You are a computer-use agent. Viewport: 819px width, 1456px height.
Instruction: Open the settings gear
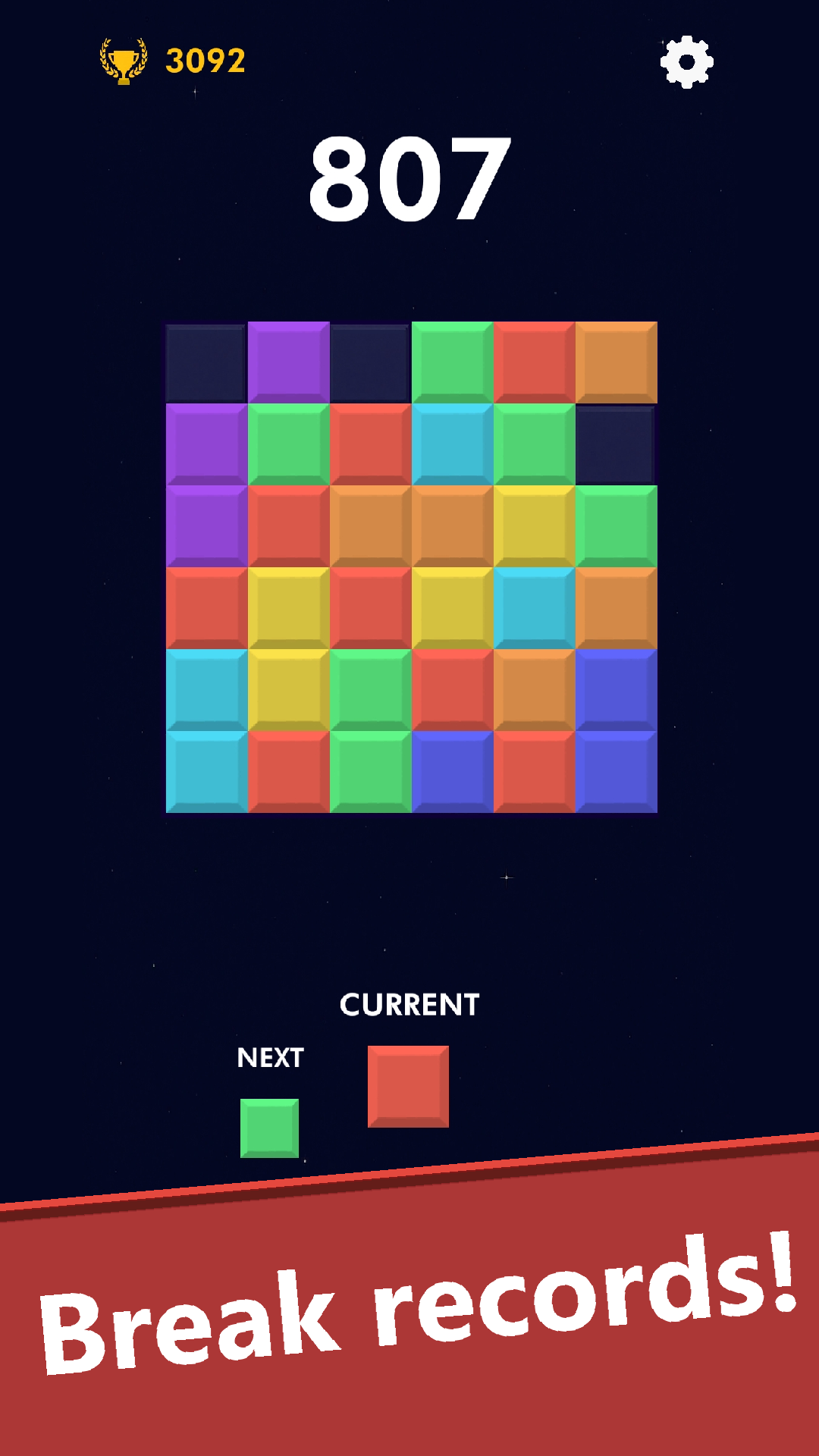click(x=686, y=61)
